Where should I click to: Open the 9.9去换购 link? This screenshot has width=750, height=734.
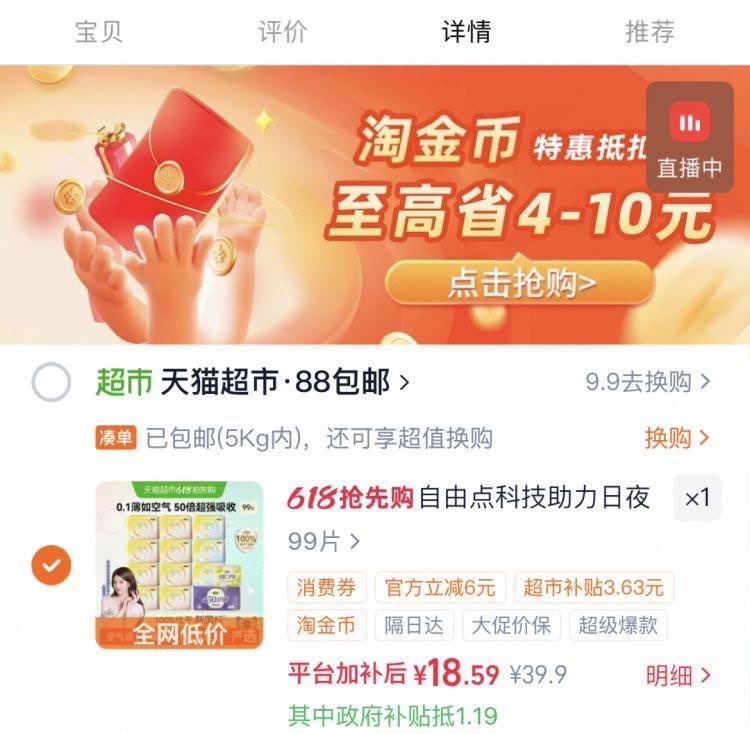pyautogui.click(x=647, y=382)
